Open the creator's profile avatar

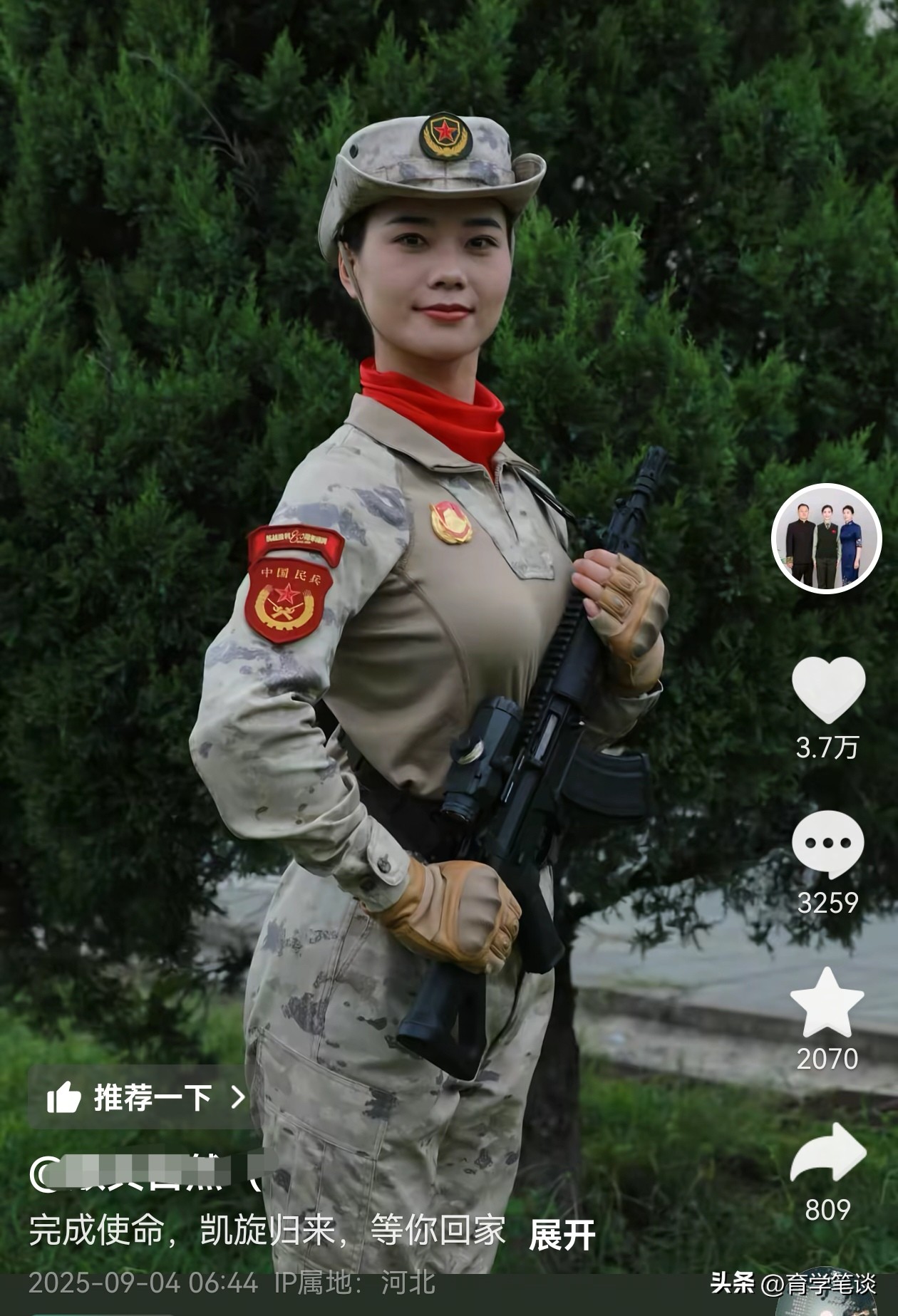click(x=826, y=539)
